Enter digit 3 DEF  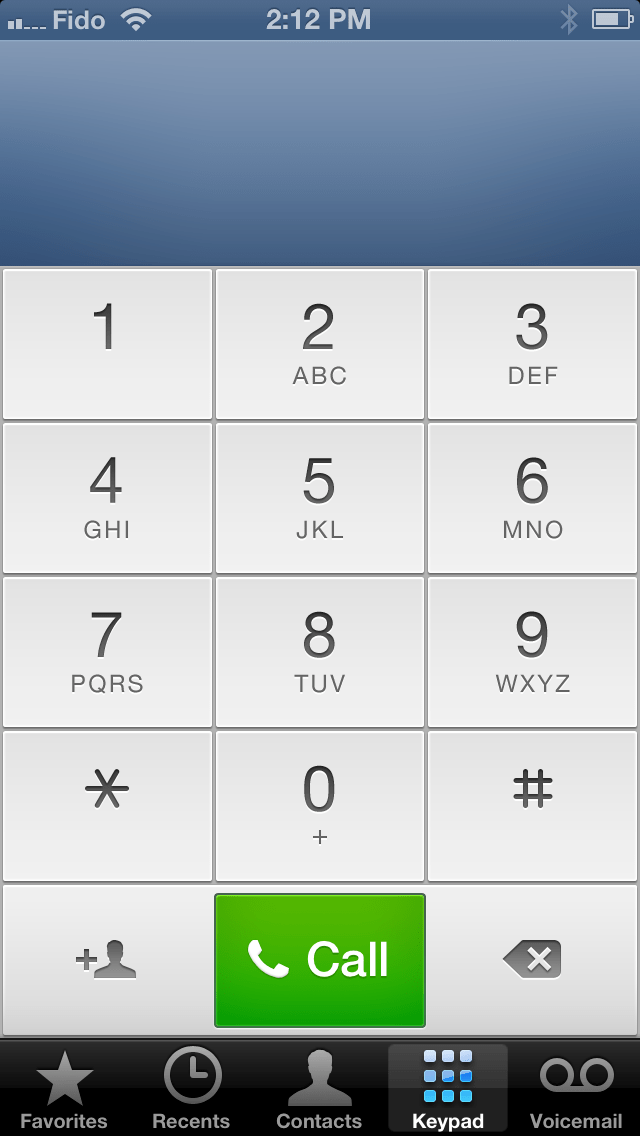pyautogui.click(x=532, y=343)
